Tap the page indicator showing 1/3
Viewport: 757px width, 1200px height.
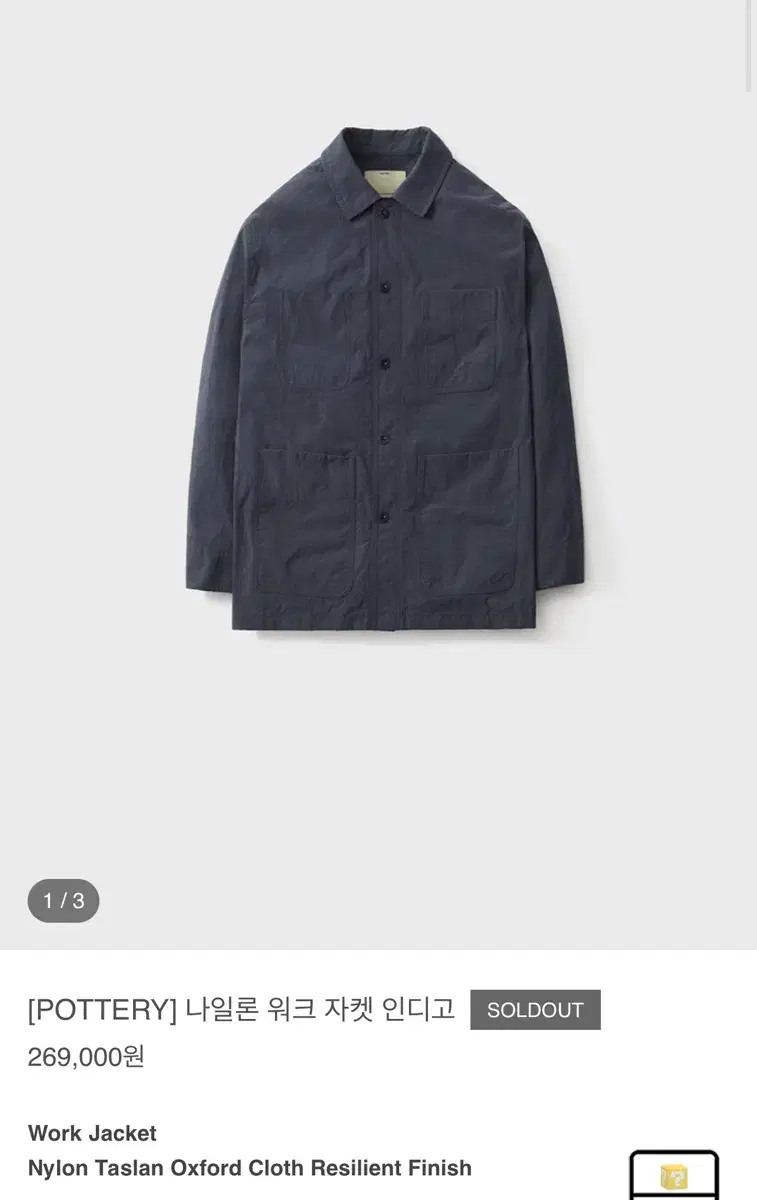pos(64,898)
